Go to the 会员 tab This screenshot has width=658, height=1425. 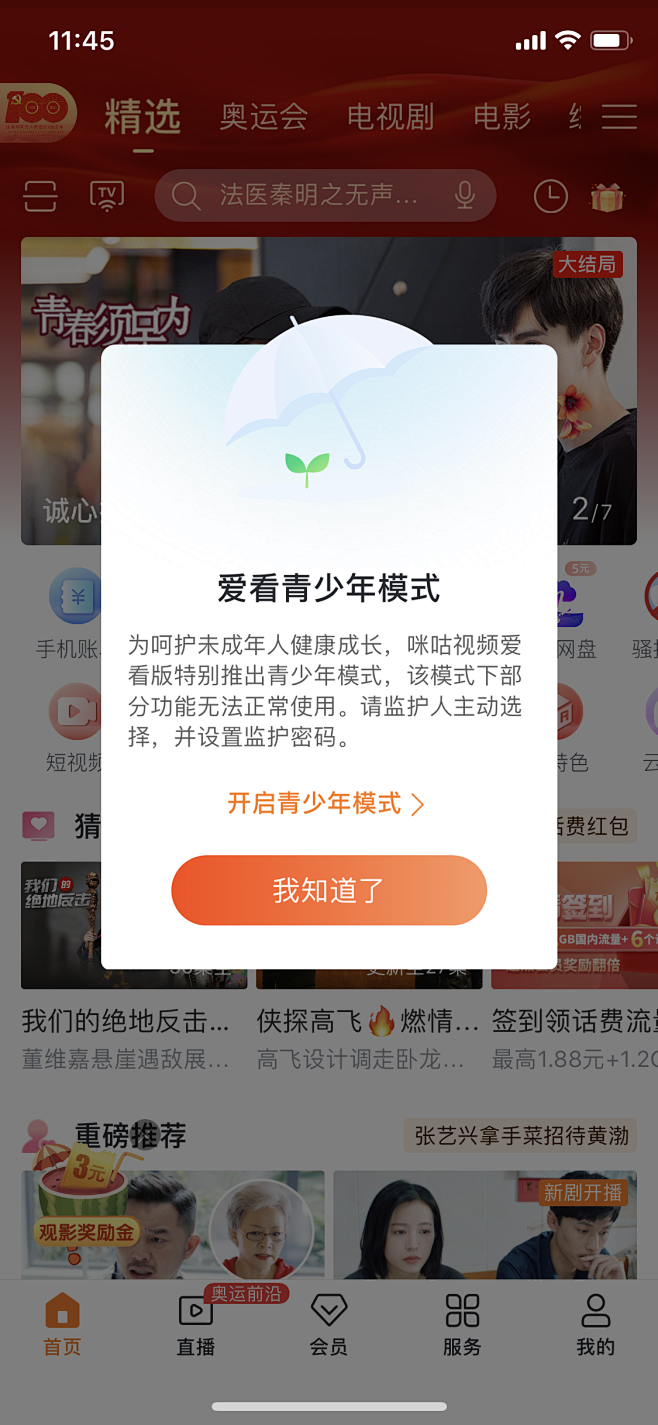pyautogui.click(x=329, y=1323)
